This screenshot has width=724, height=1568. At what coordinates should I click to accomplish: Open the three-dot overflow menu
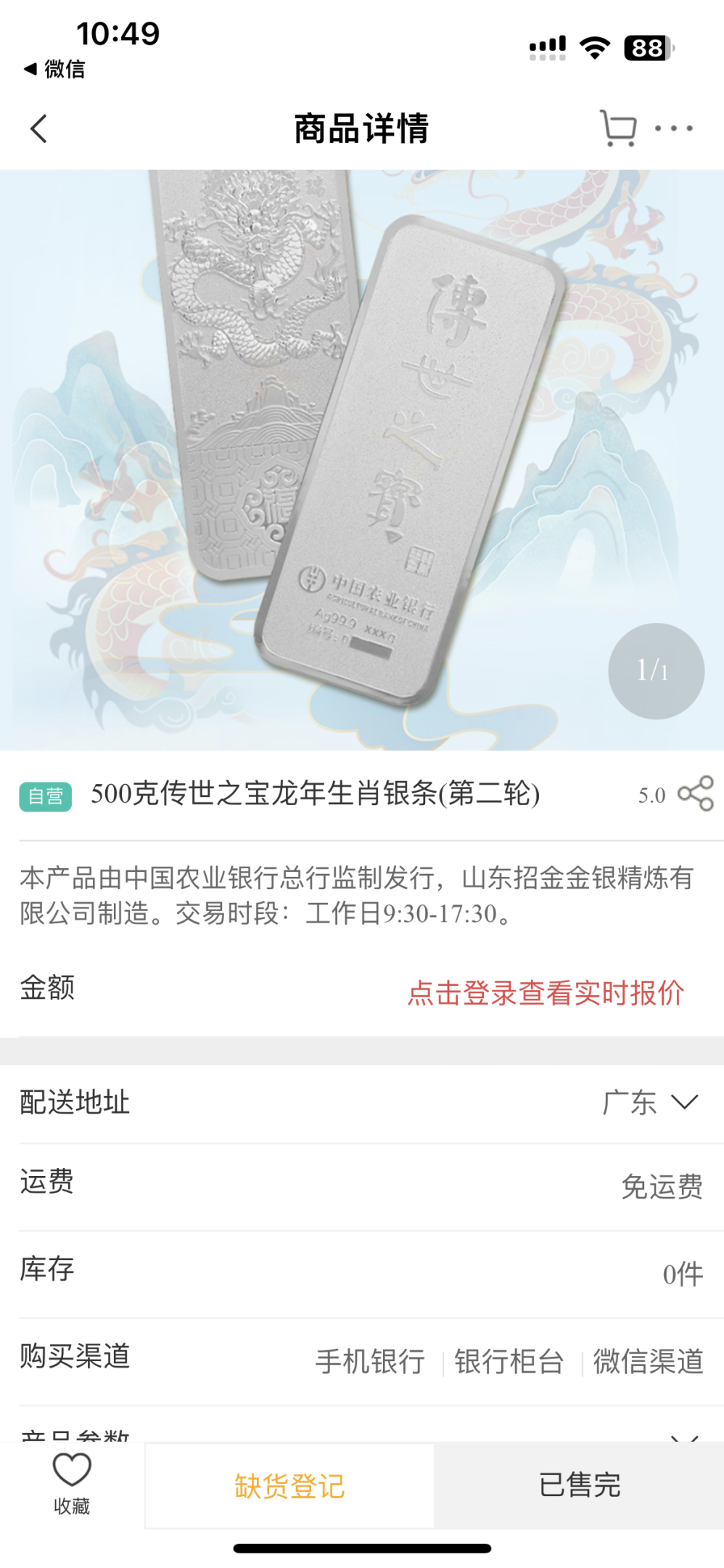pyautogui.click(x=673, y=128)
